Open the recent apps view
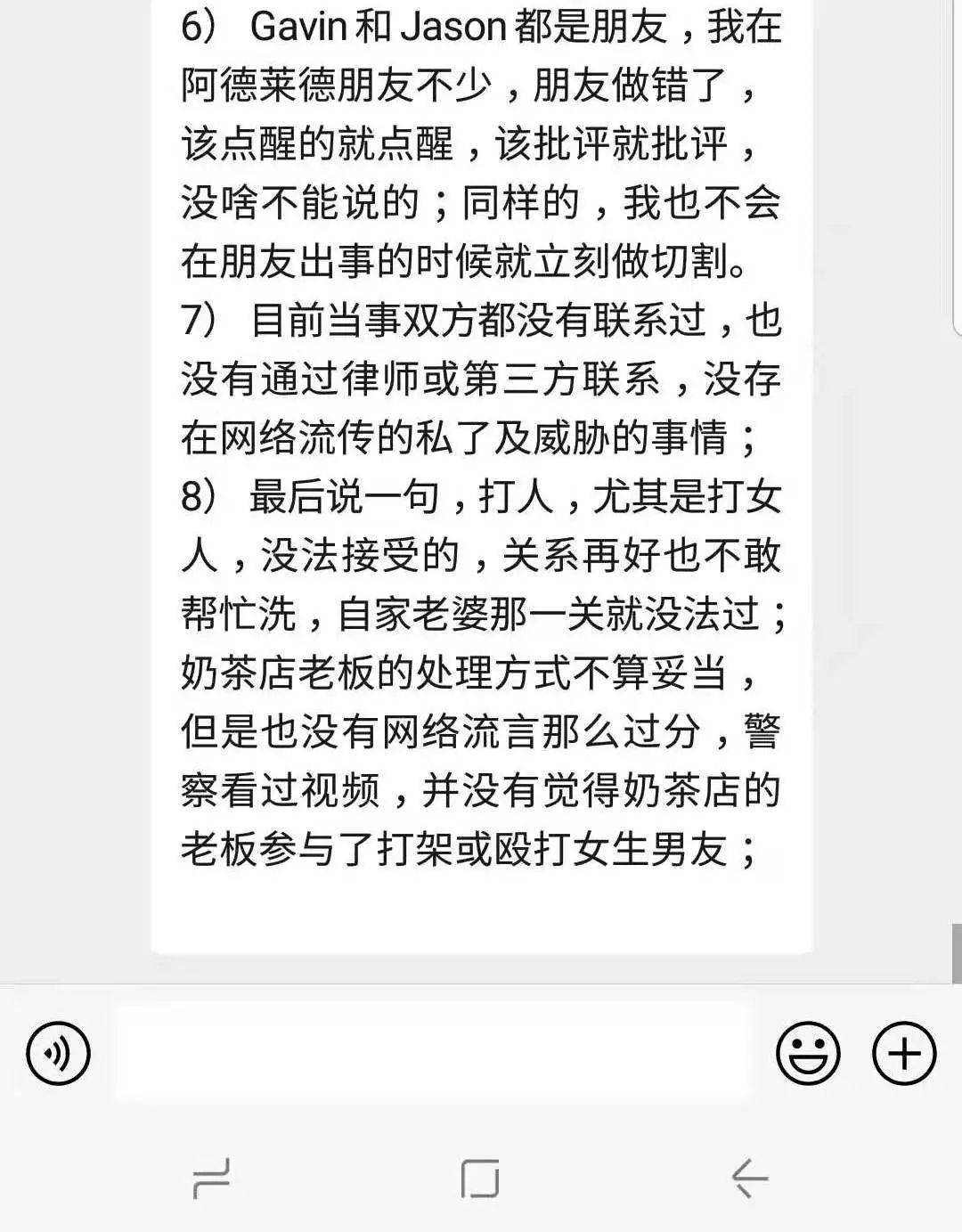This screenshot has width=962, height=1232. click(212, 1179)
